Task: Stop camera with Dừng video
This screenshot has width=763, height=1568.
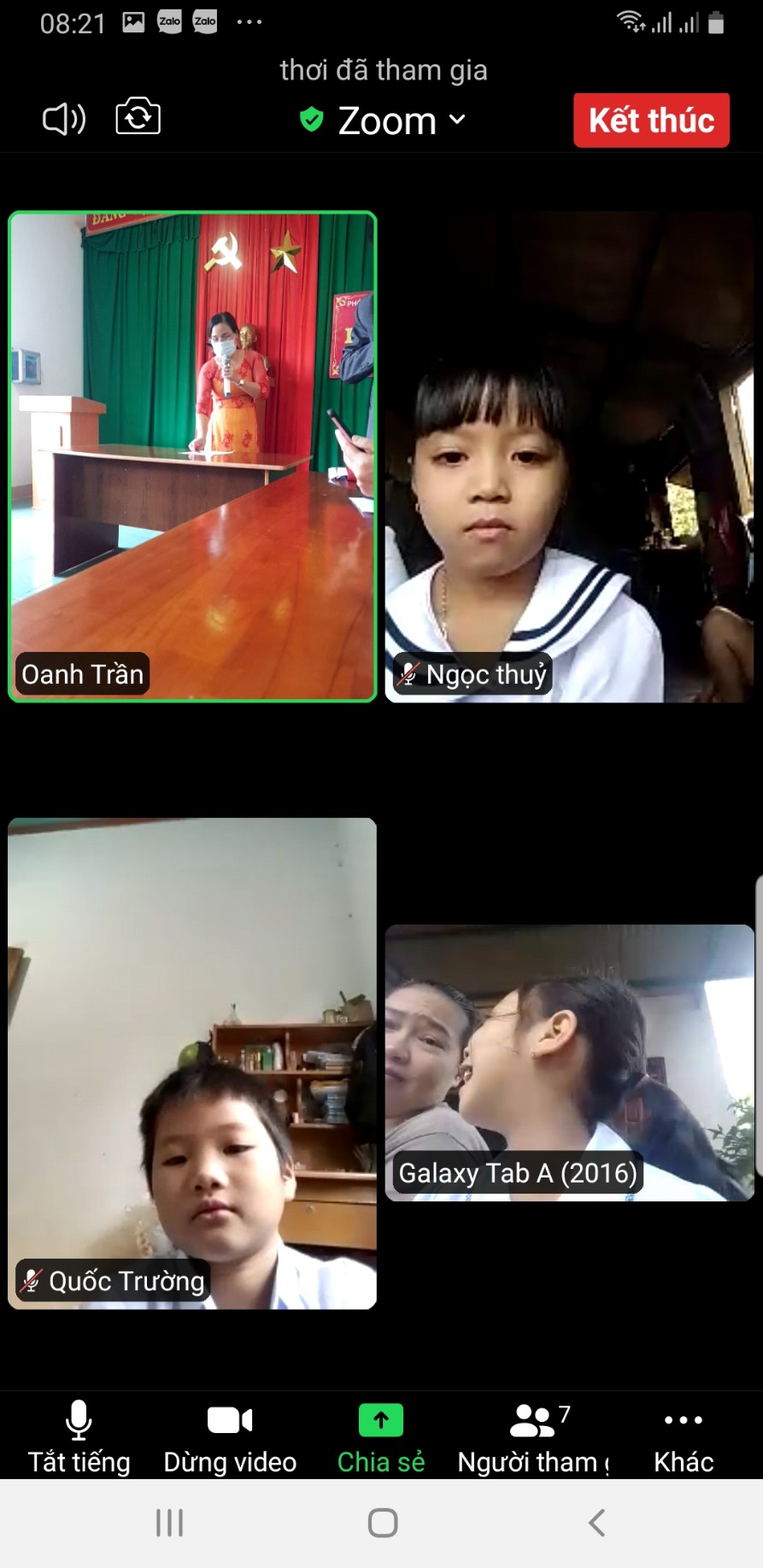Action: (230, 1437)
